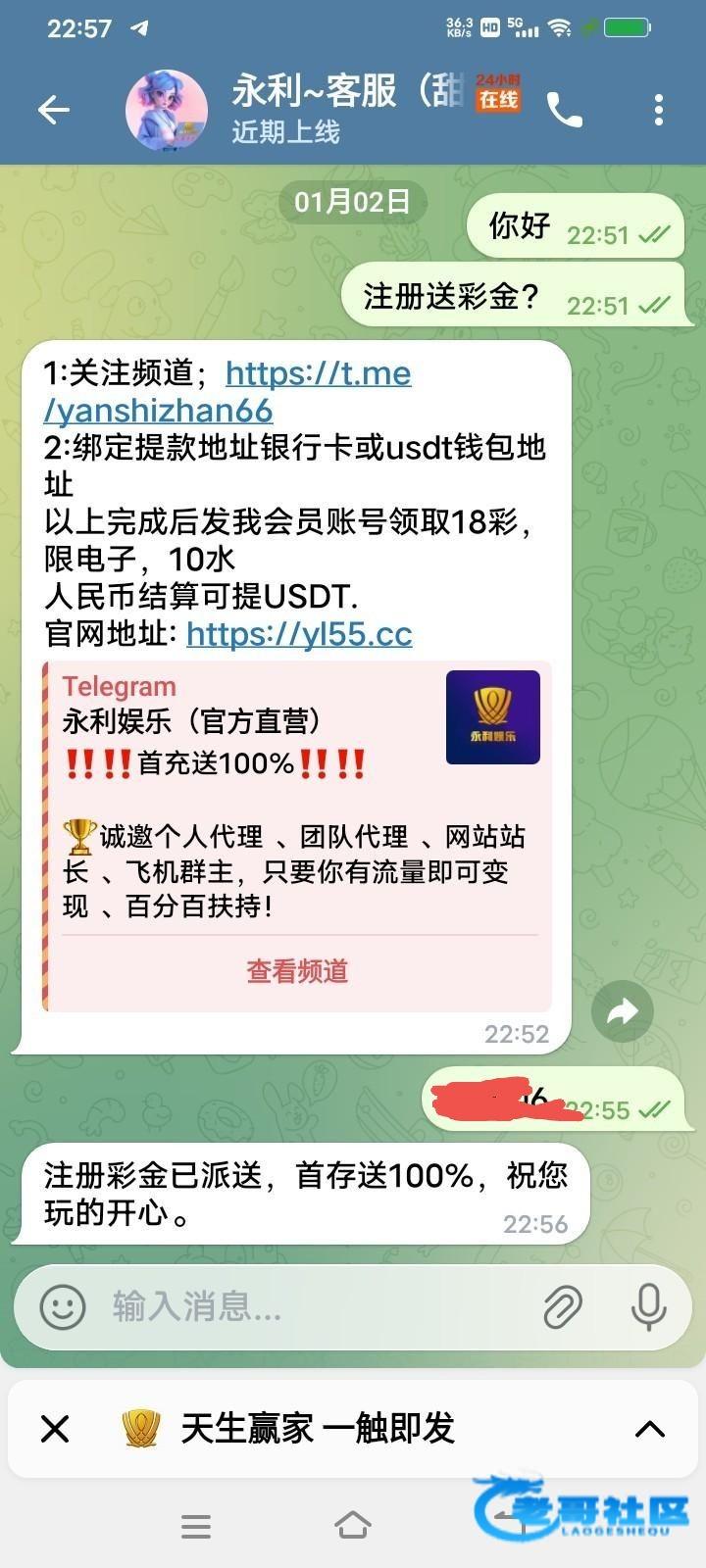This screenshot has width=706, height=1568.
Task: Open the emoji picker
Action: pos(63,1306)
